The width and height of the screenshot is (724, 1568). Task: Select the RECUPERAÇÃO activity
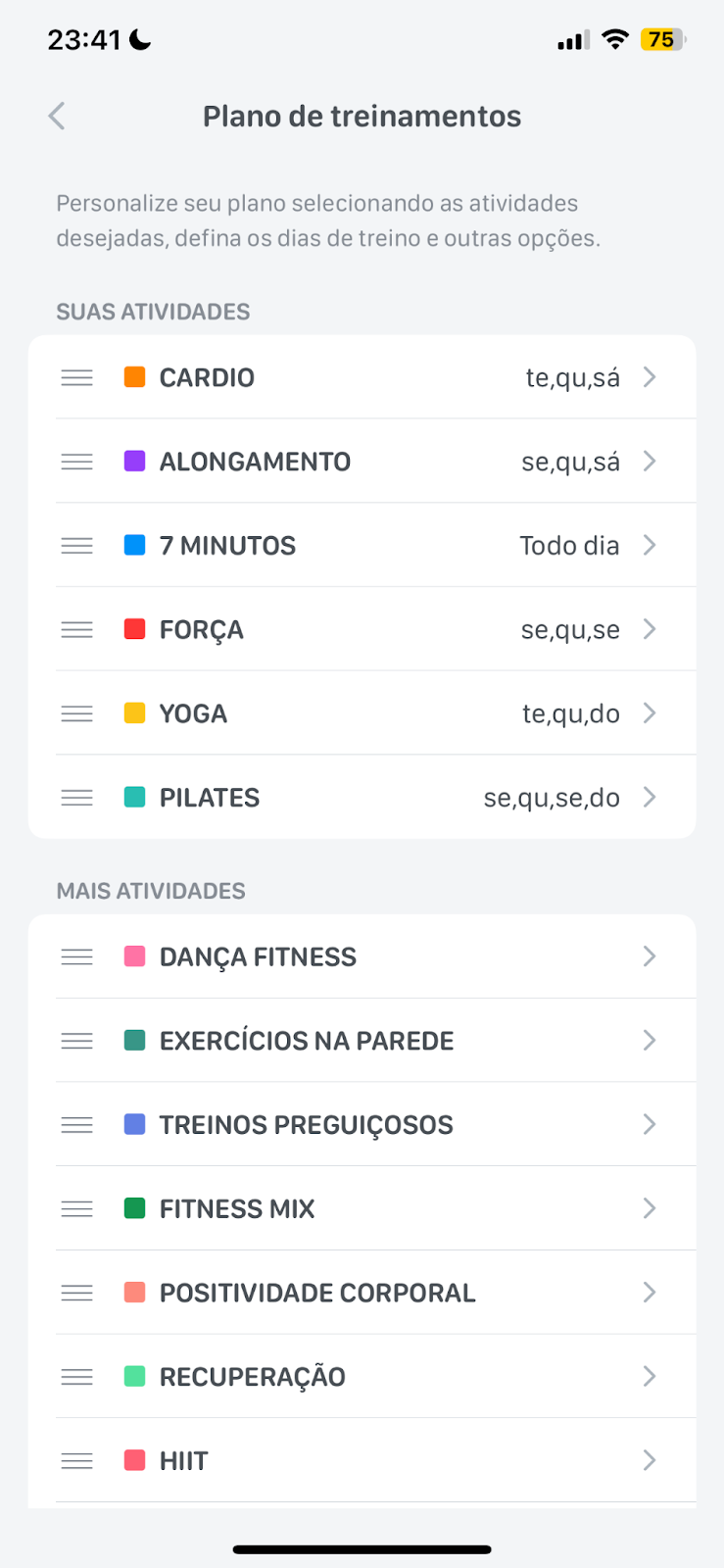click(x=362, y=1377)
